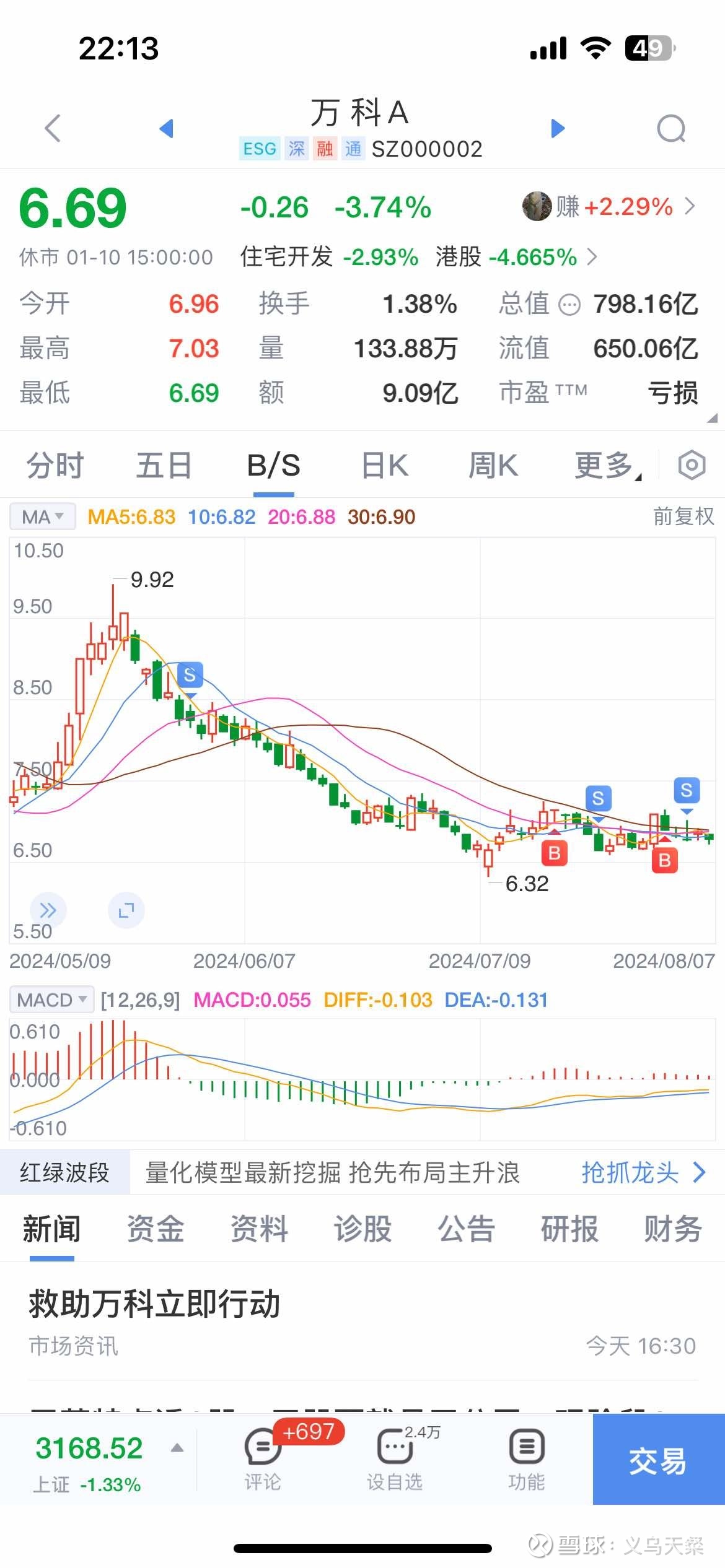
Task: Open the MA moving average dropdown
Action: 42,516
